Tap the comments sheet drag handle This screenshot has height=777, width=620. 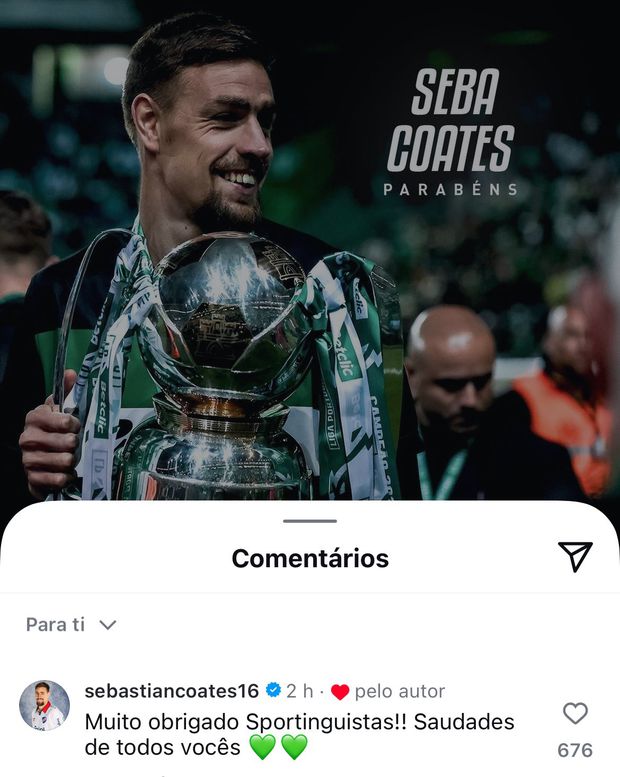[310, 521]
